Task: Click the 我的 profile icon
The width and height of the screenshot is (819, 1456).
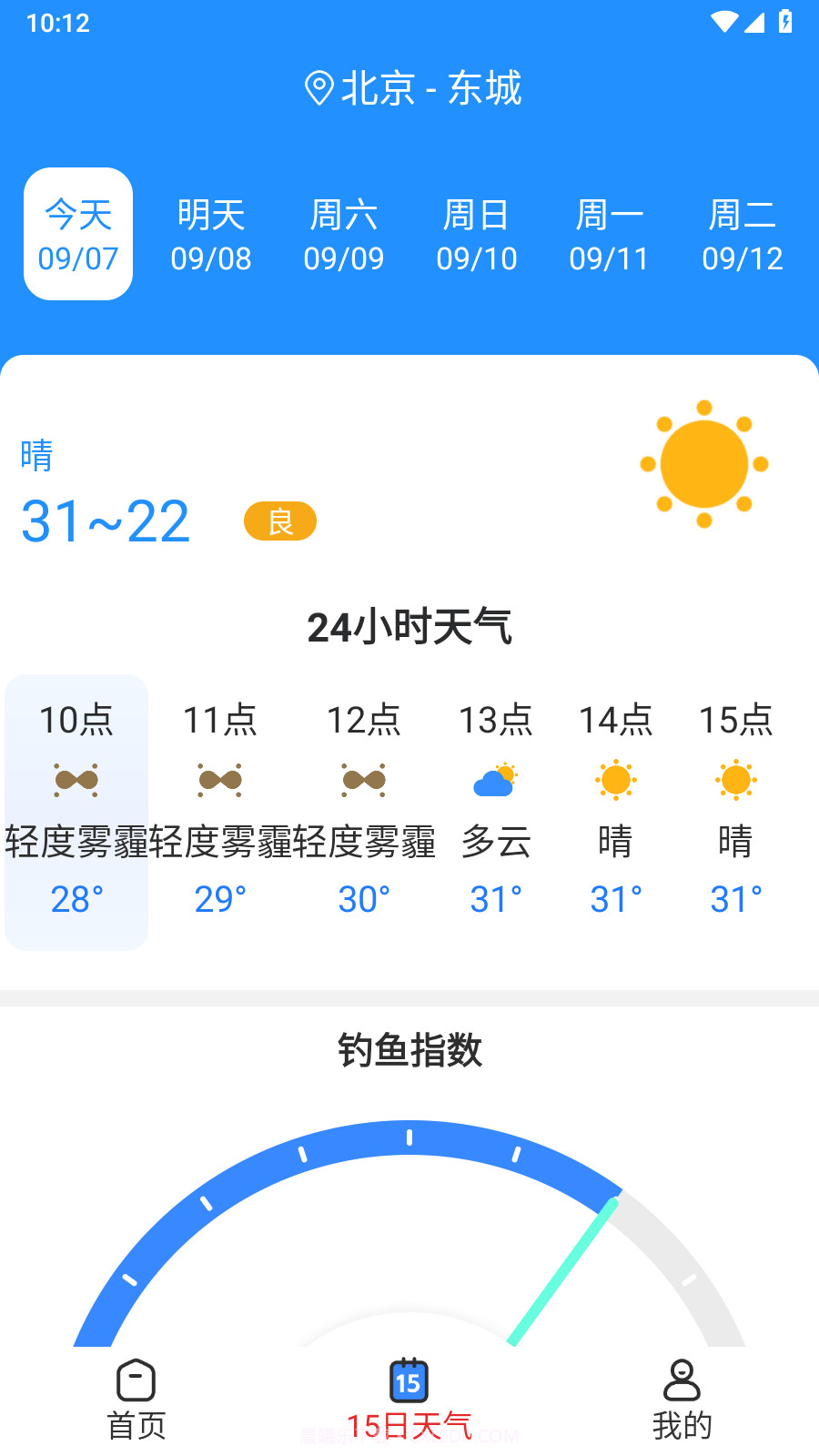Action: [x=682, y=1381]
